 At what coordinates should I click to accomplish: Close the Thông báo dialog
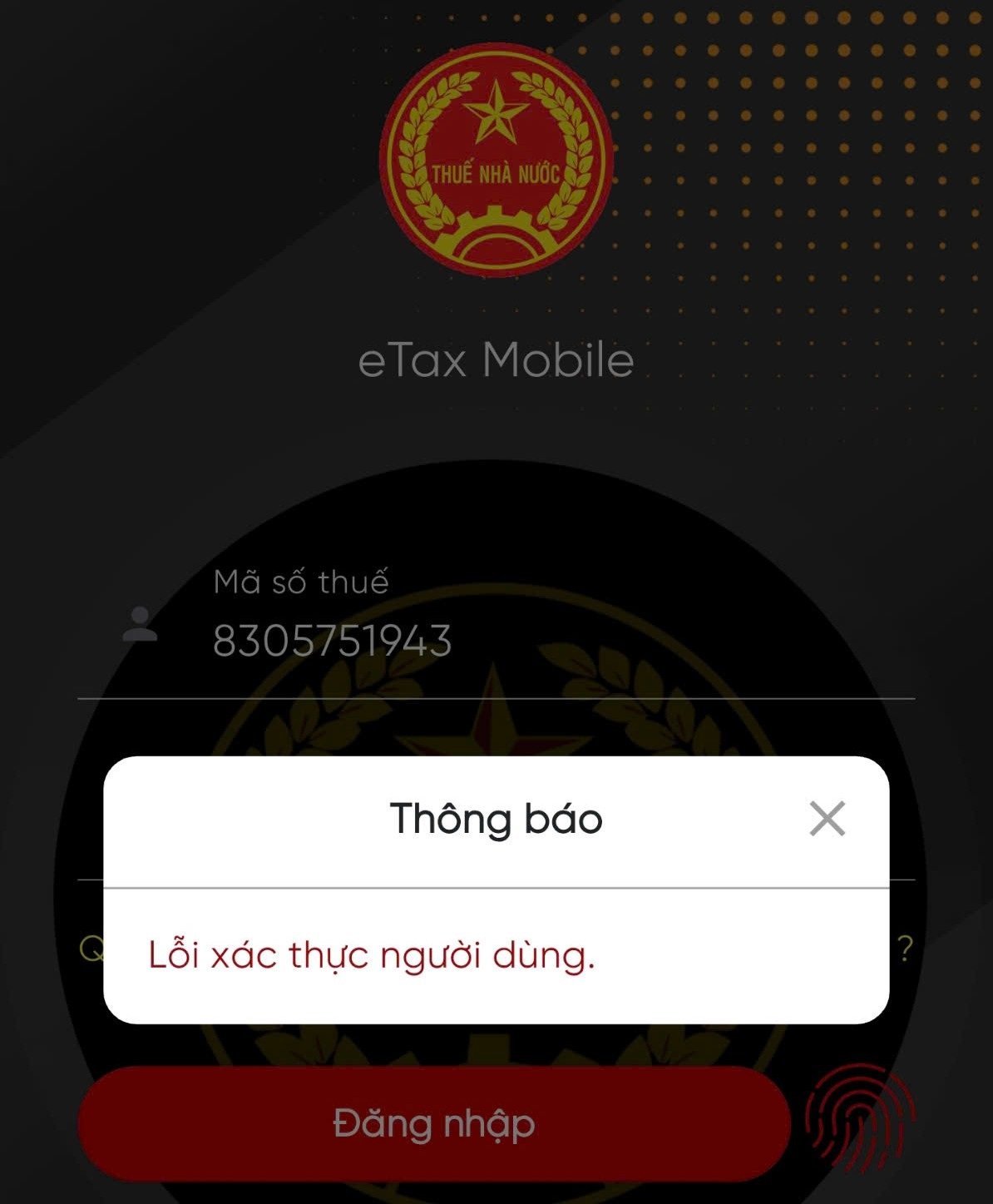(x=827, y=819)
